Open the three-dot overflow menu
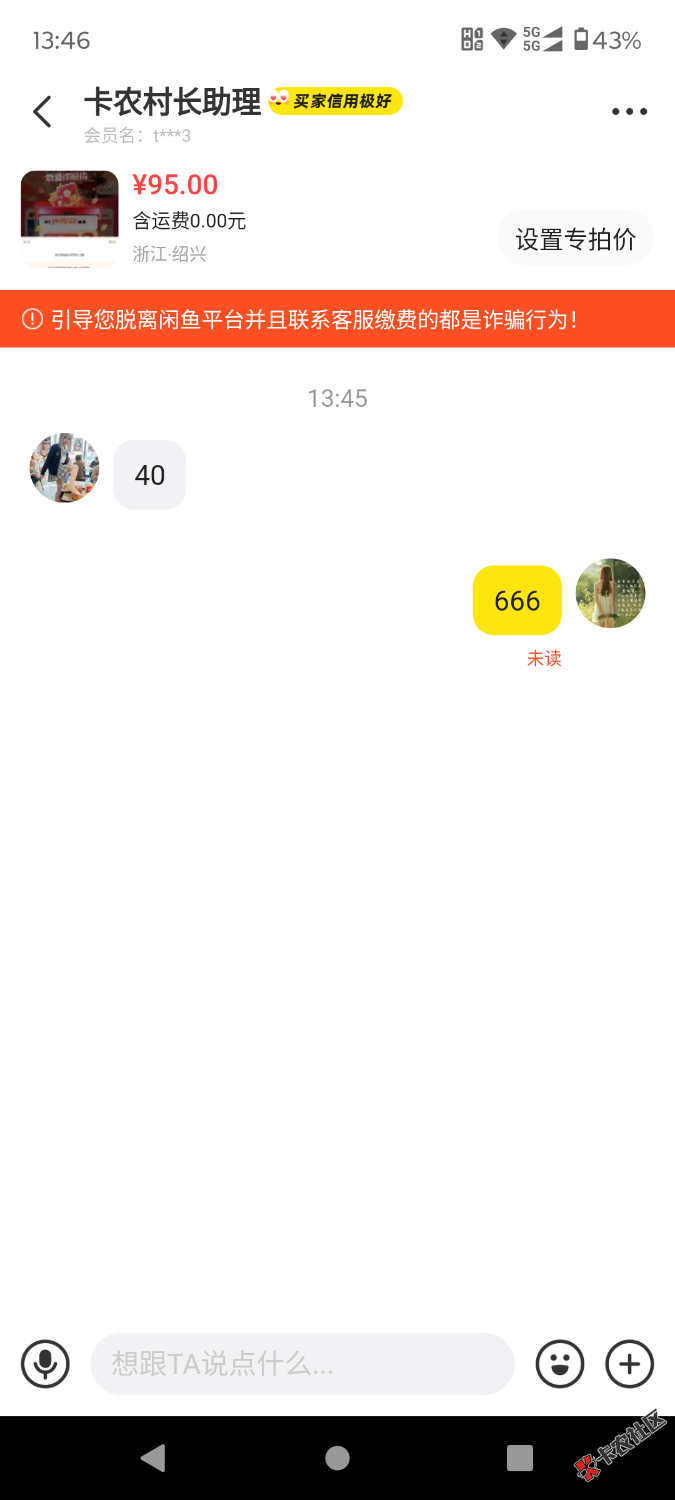The image size is (675, 1500). [629, 111]
